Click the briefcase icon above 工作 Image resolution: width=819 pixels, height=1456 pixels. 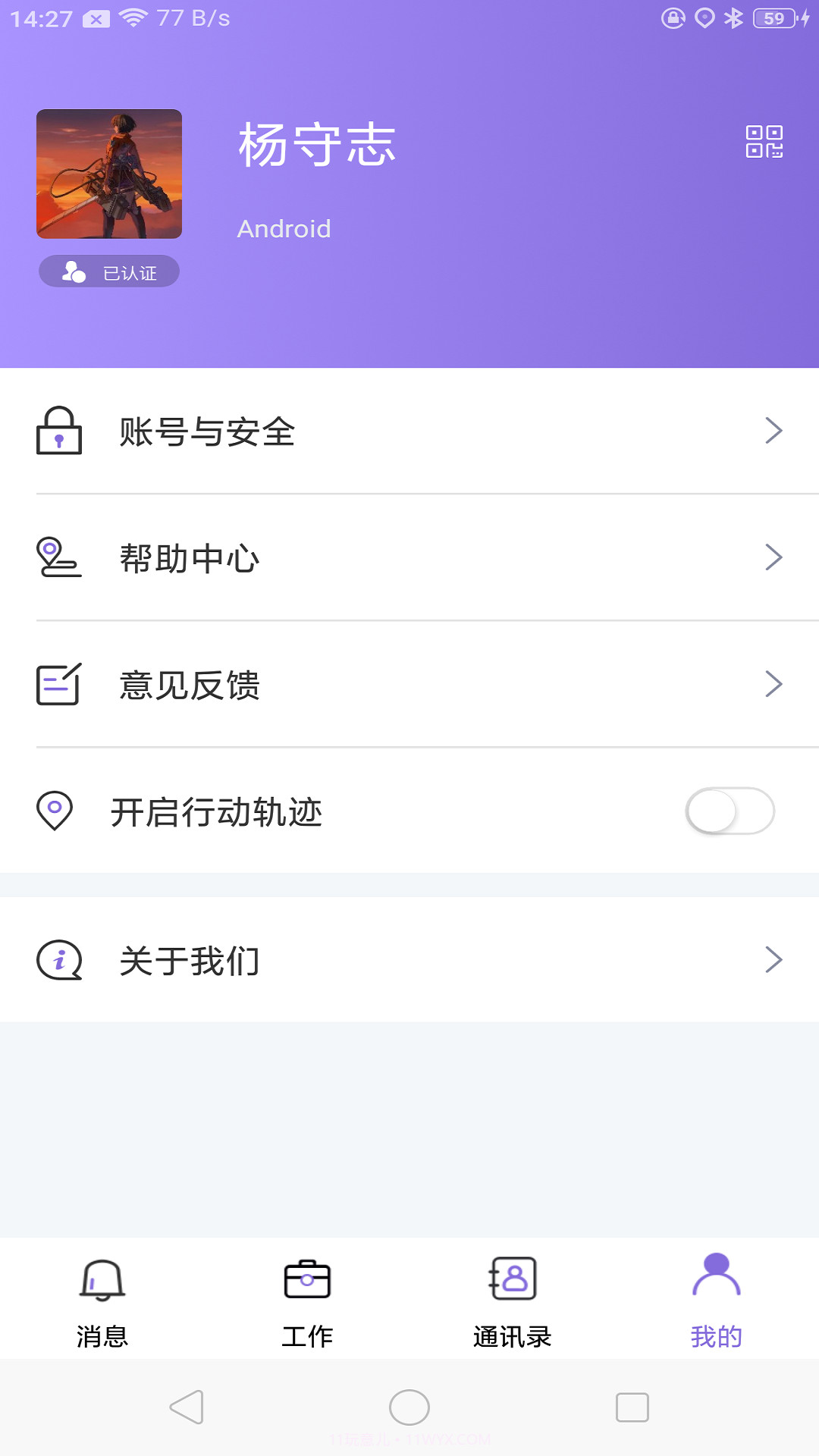coord(307,1279)
